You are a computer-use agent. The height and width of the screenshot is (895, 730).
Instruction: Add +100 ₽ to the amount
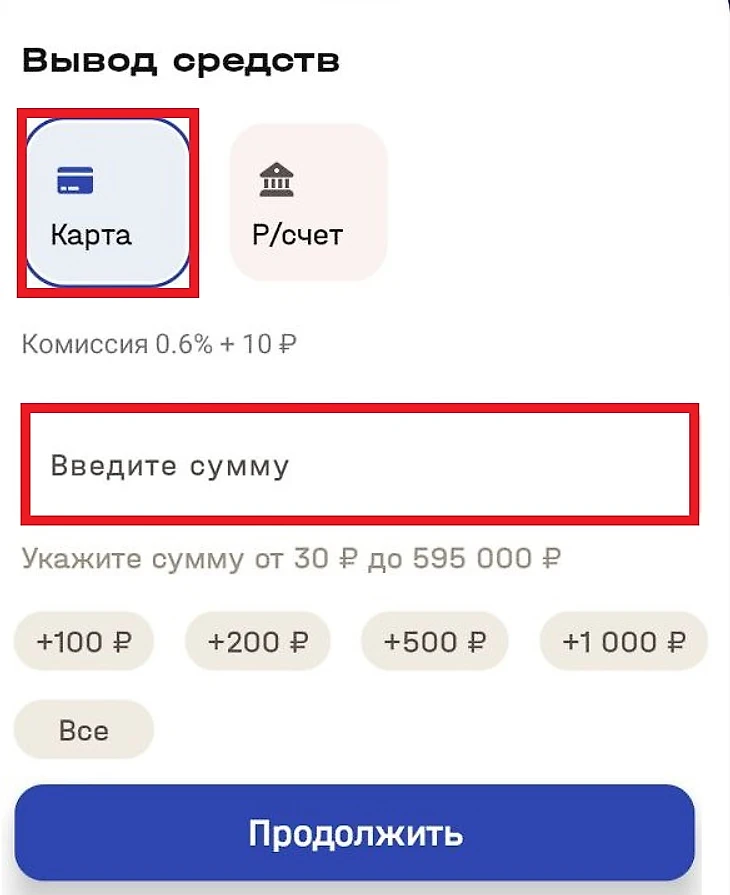[84, 641]
